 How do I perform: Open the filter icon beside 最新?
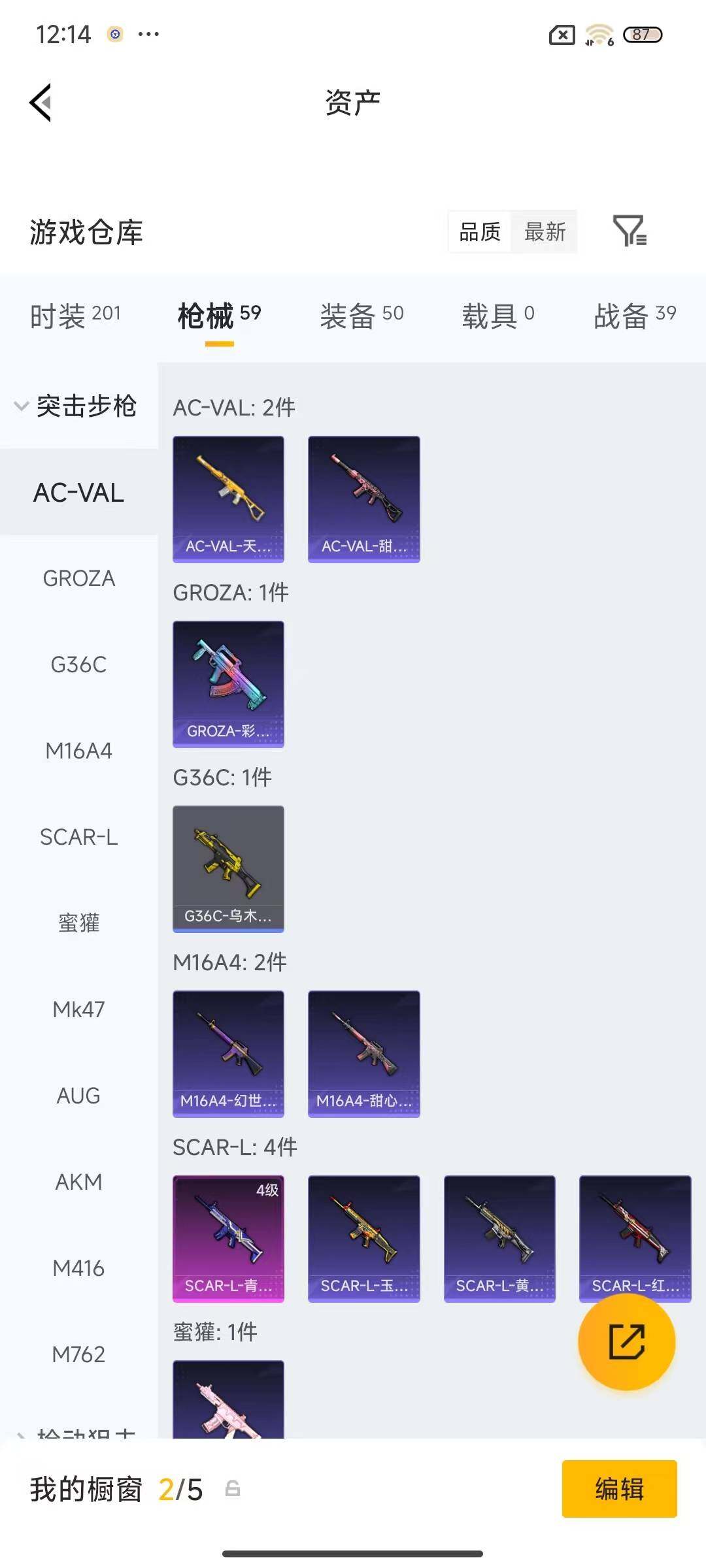coord(629,231)
